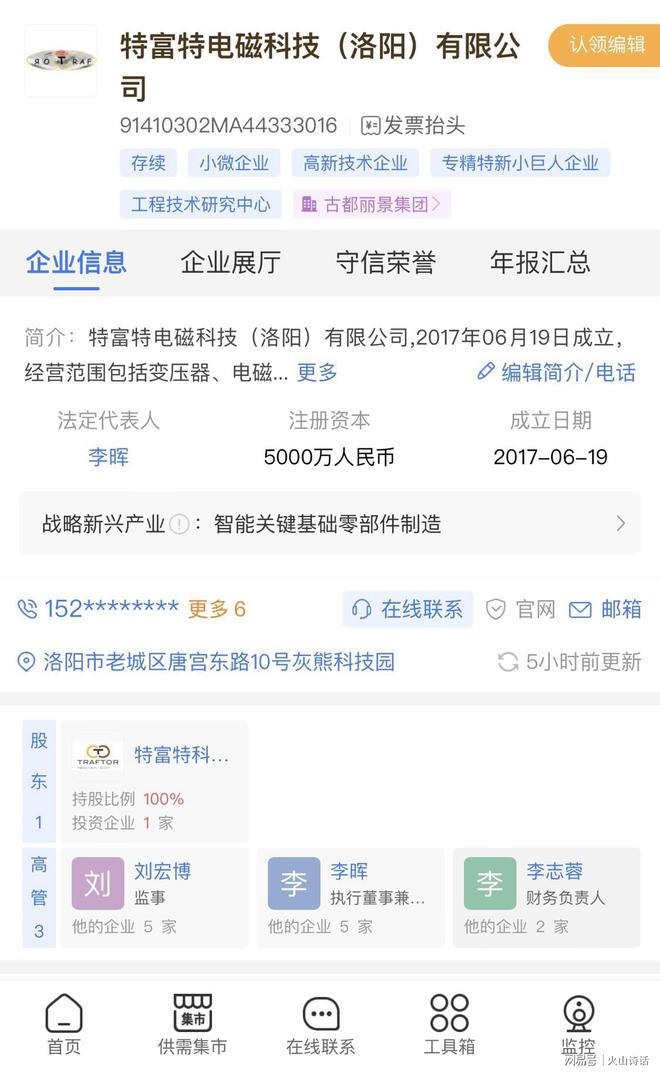View more phone numbers via 更多 6
This screenshot has height=1072, width=660.
[217, 609]
